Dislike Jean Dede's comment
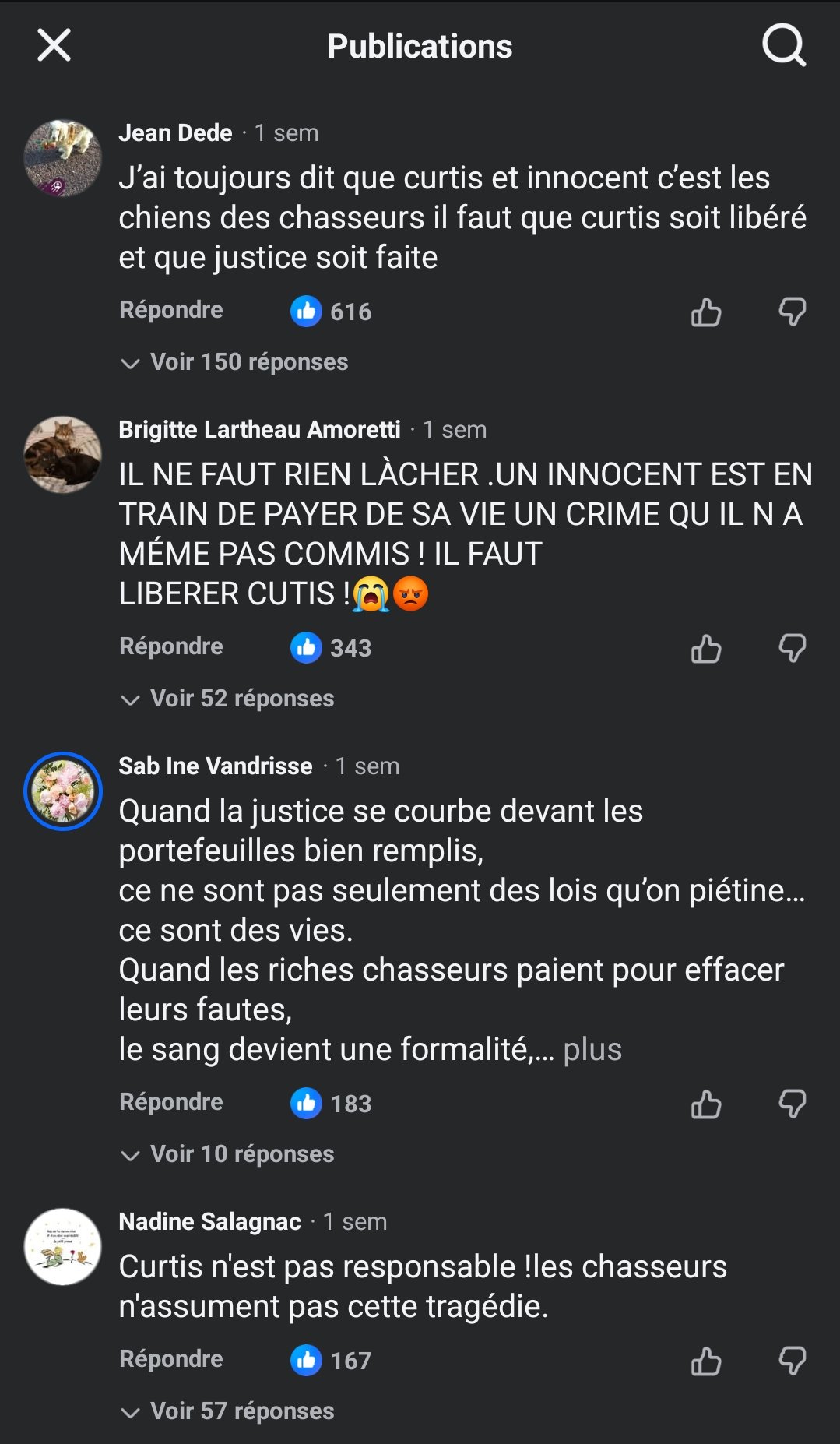Image resolution: width=840 pixels, height=1444 pixels. tap(792, 312)
